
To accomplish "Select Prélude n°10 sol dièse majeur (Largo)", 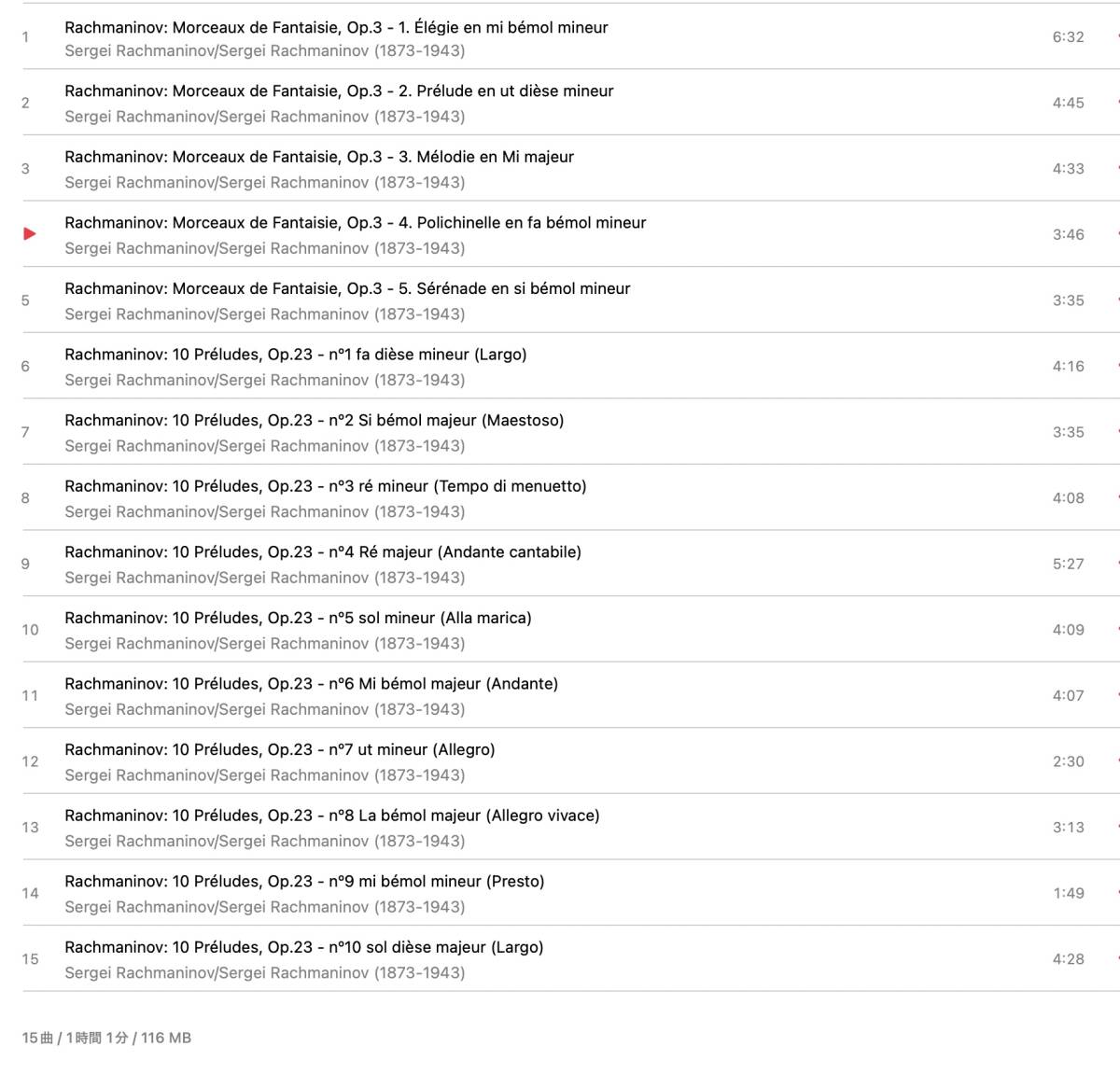I will point(303,947).
